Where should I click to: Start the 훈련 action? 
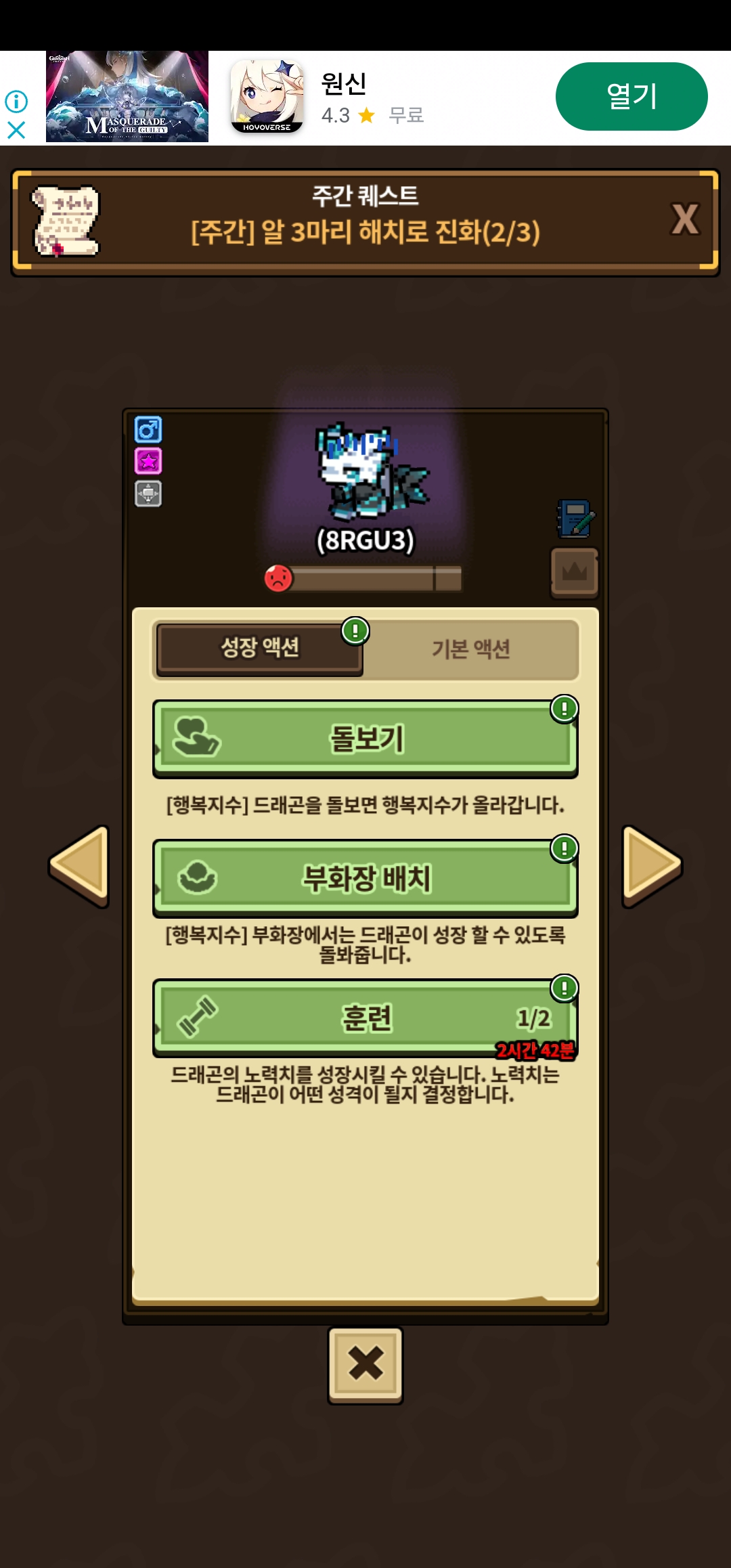(x=365, y=1018)
